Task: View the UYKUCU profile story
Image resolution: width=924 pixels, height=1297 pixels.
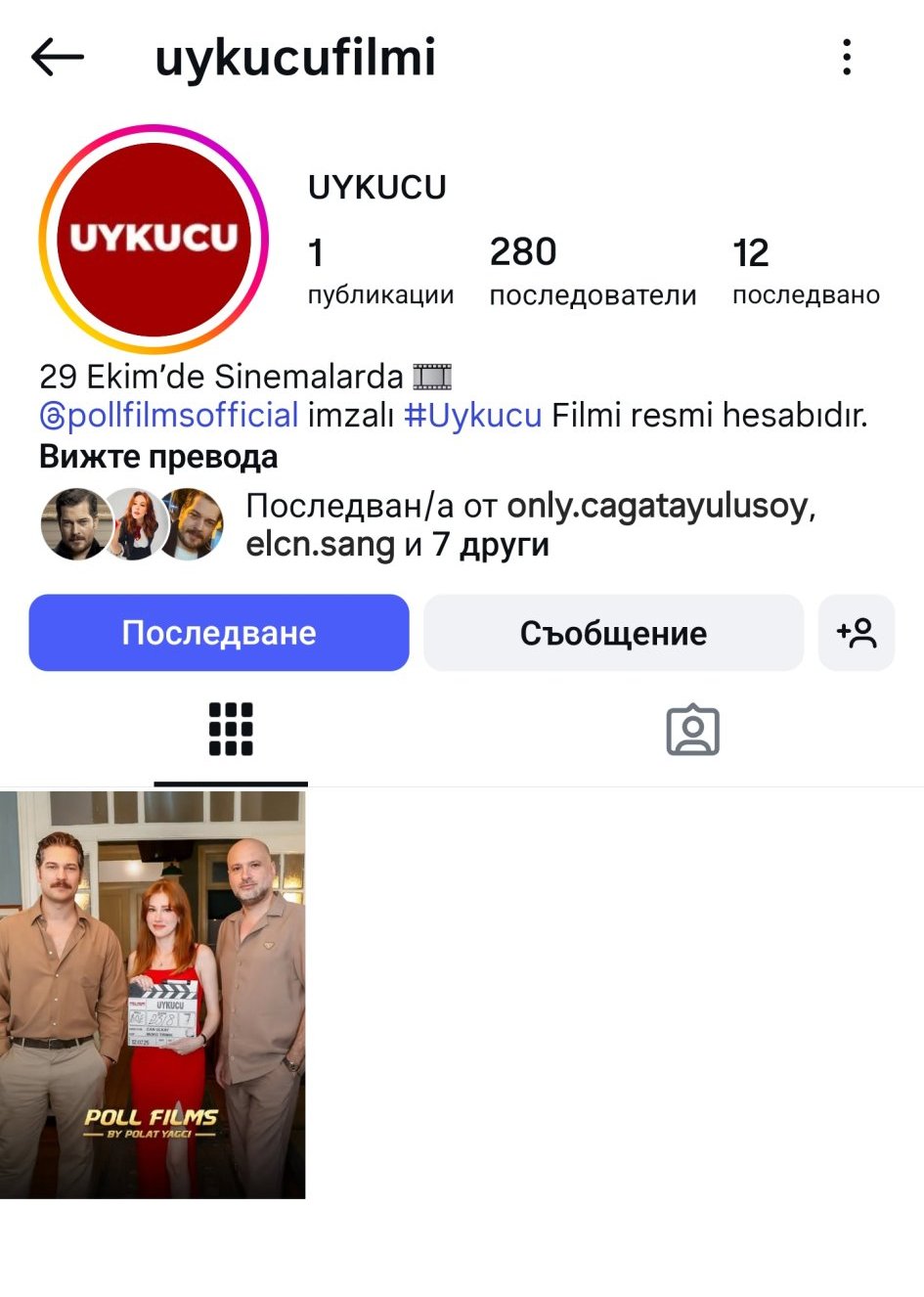Action: coord(154,239)
